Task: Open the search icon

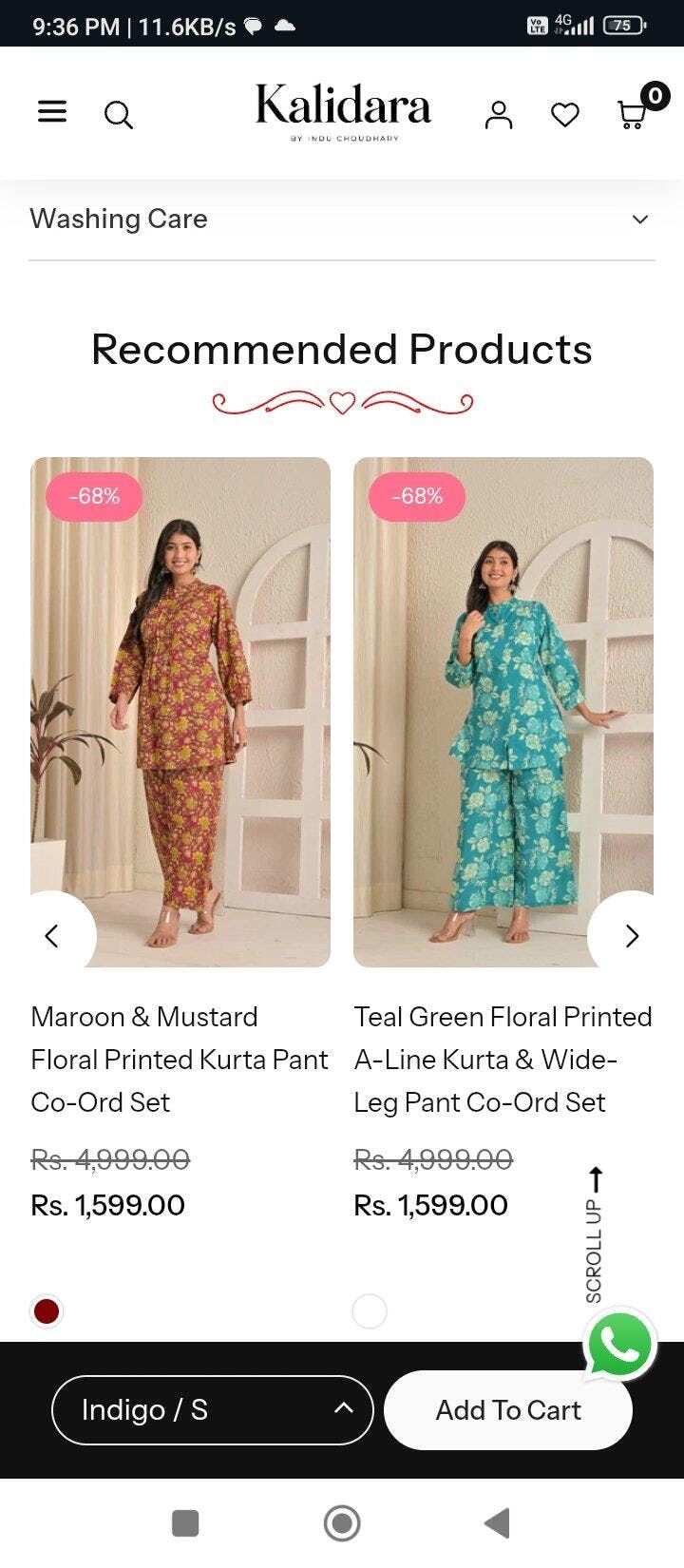Action: point(118,115)
